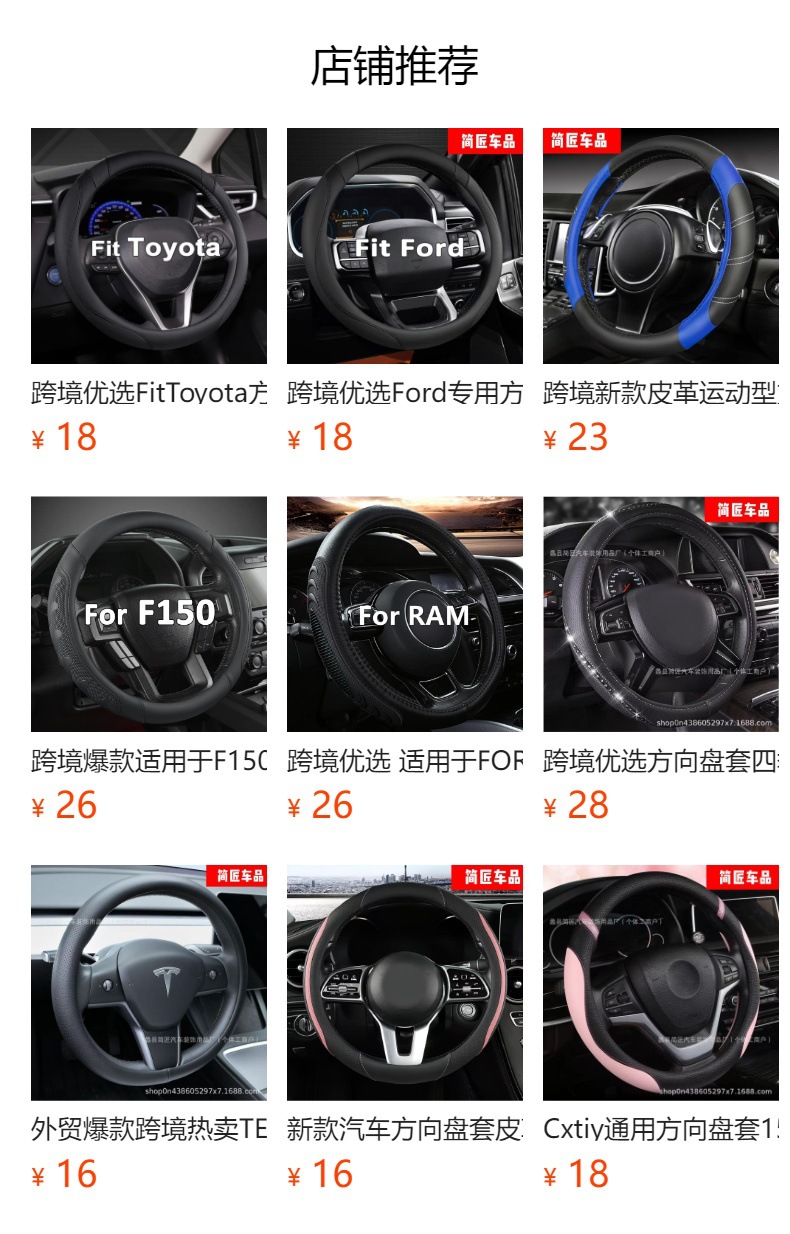Open the 跨境新款皮革运动型 blue cover item
This screenshot has width=790, height=1234.
(661, 246)
